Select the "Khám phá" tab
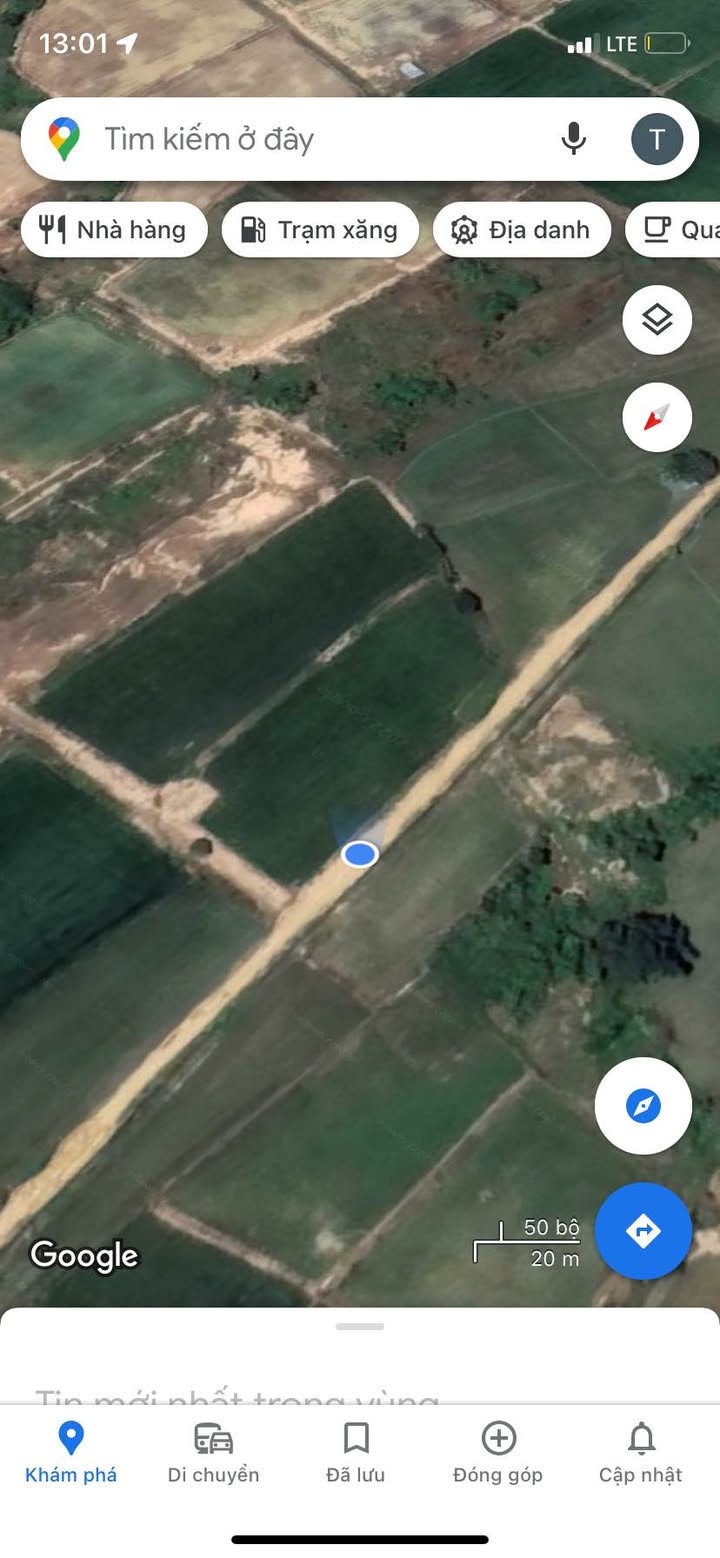The width and height of the screenshot is (720, 1558). tap(71, 1452)
